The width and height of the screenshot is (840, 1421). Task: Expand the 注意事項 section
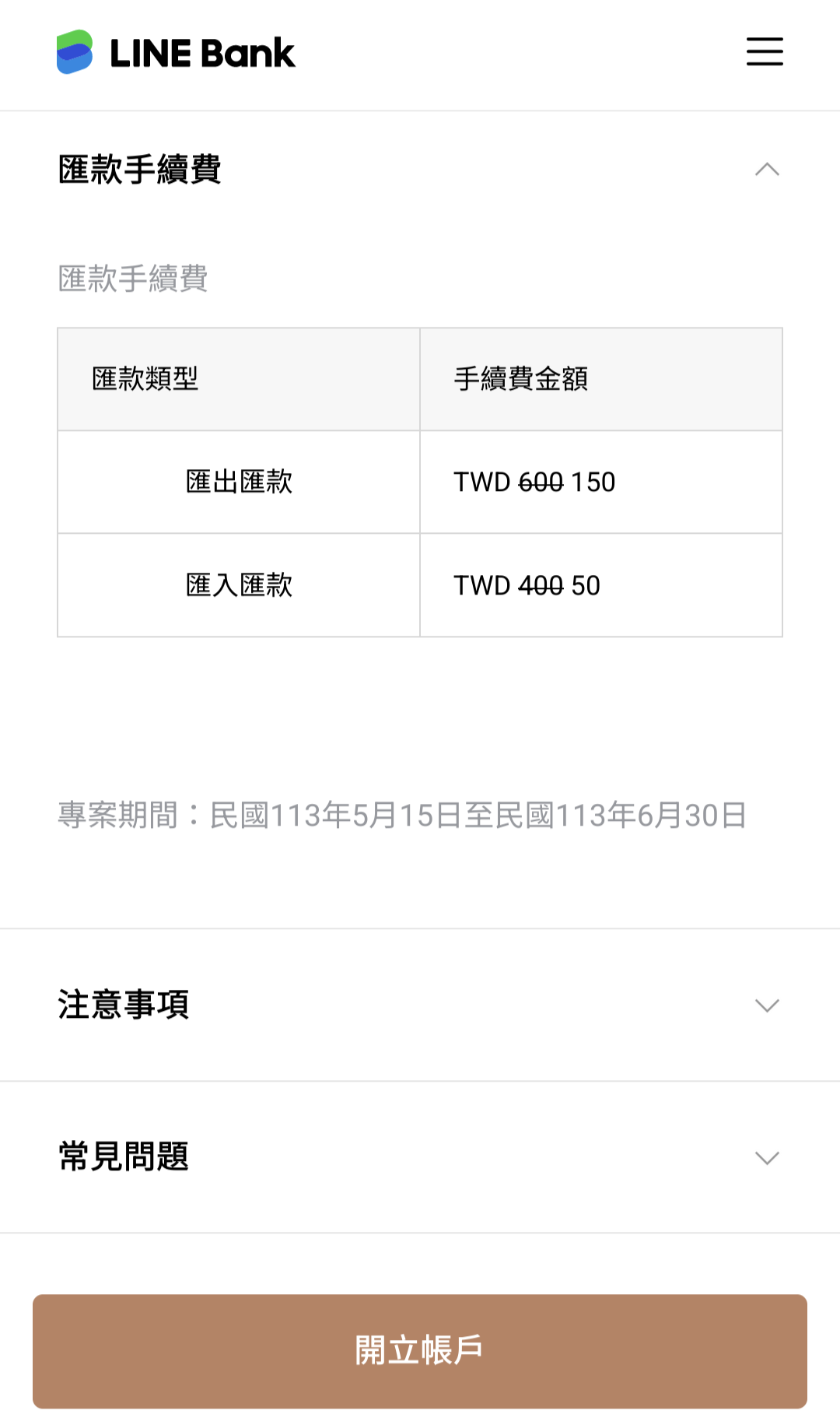click(766, 1005)
